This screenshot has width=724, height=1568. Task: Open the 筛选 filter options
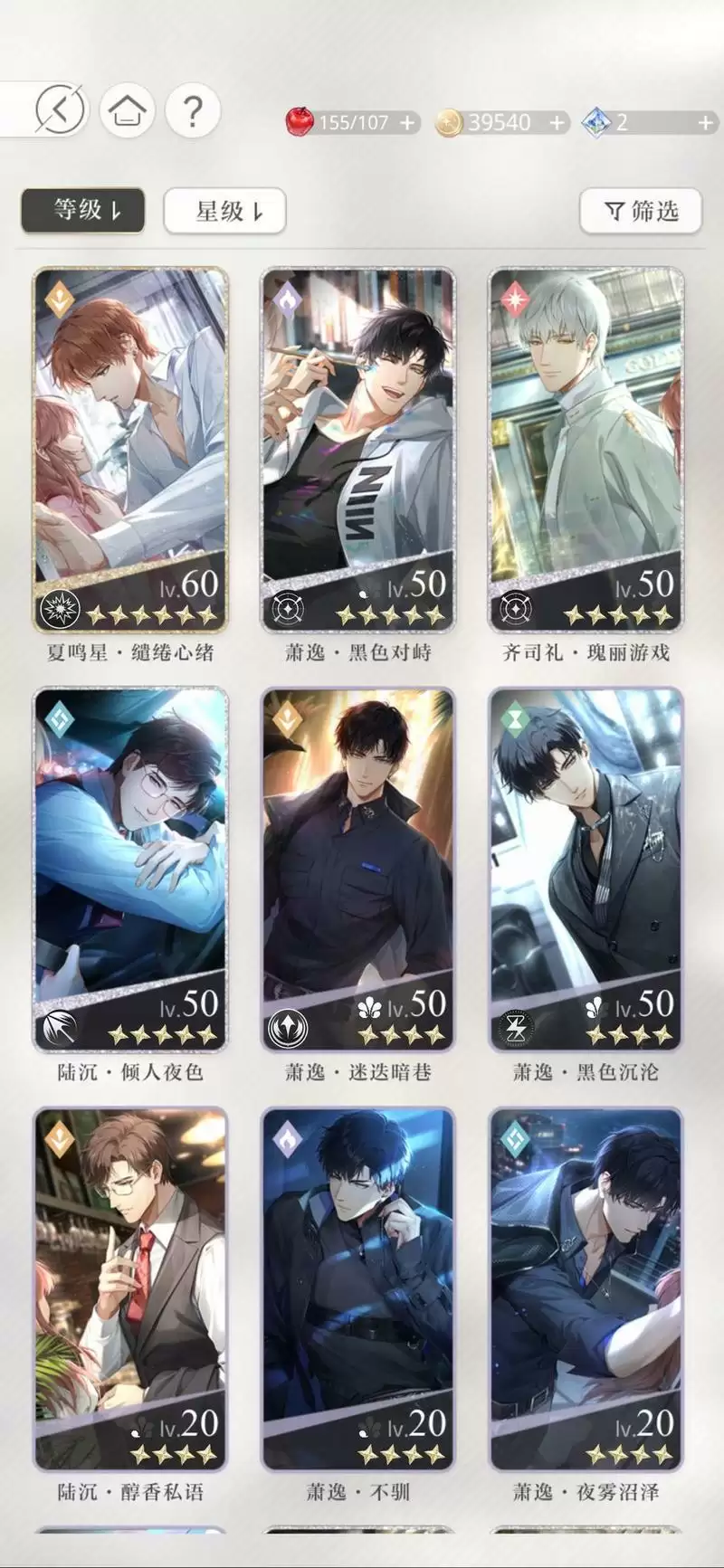tap(641, 212)
